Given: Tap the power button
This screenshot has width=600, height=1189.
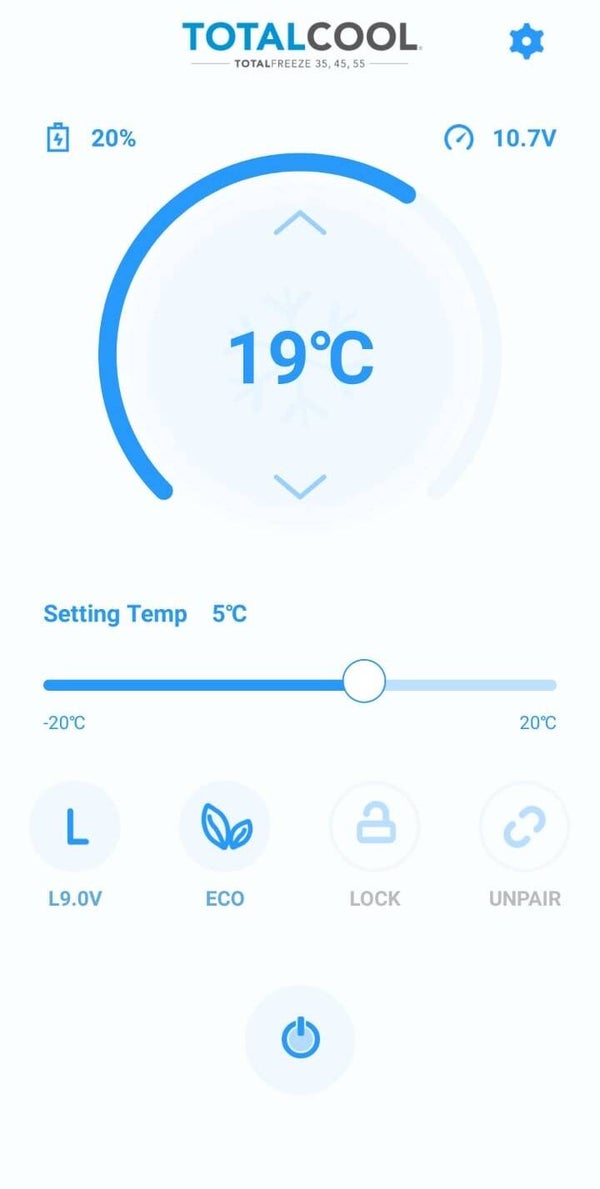Looking at the screenshot, I should tap(300, 1039).
